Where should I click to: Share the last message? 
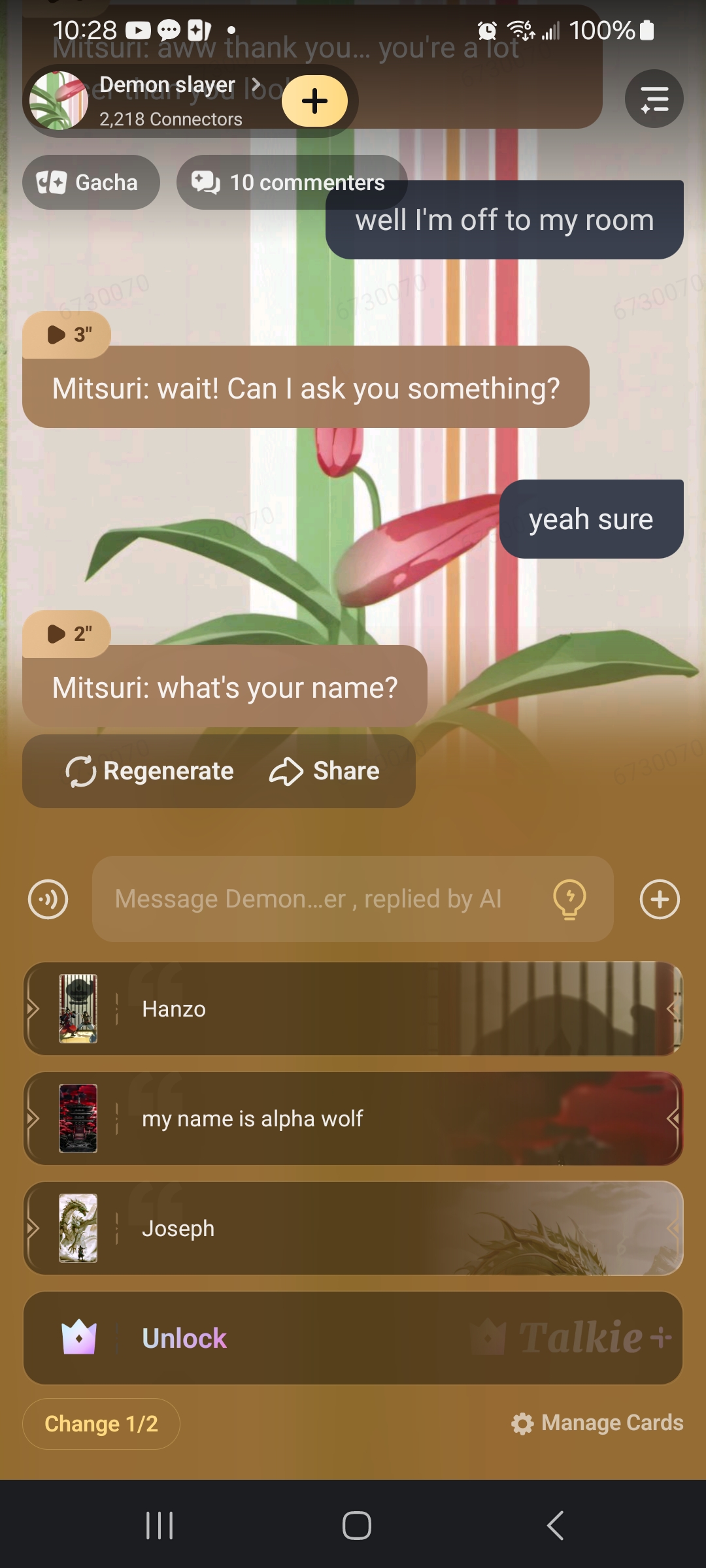(325, 771)
